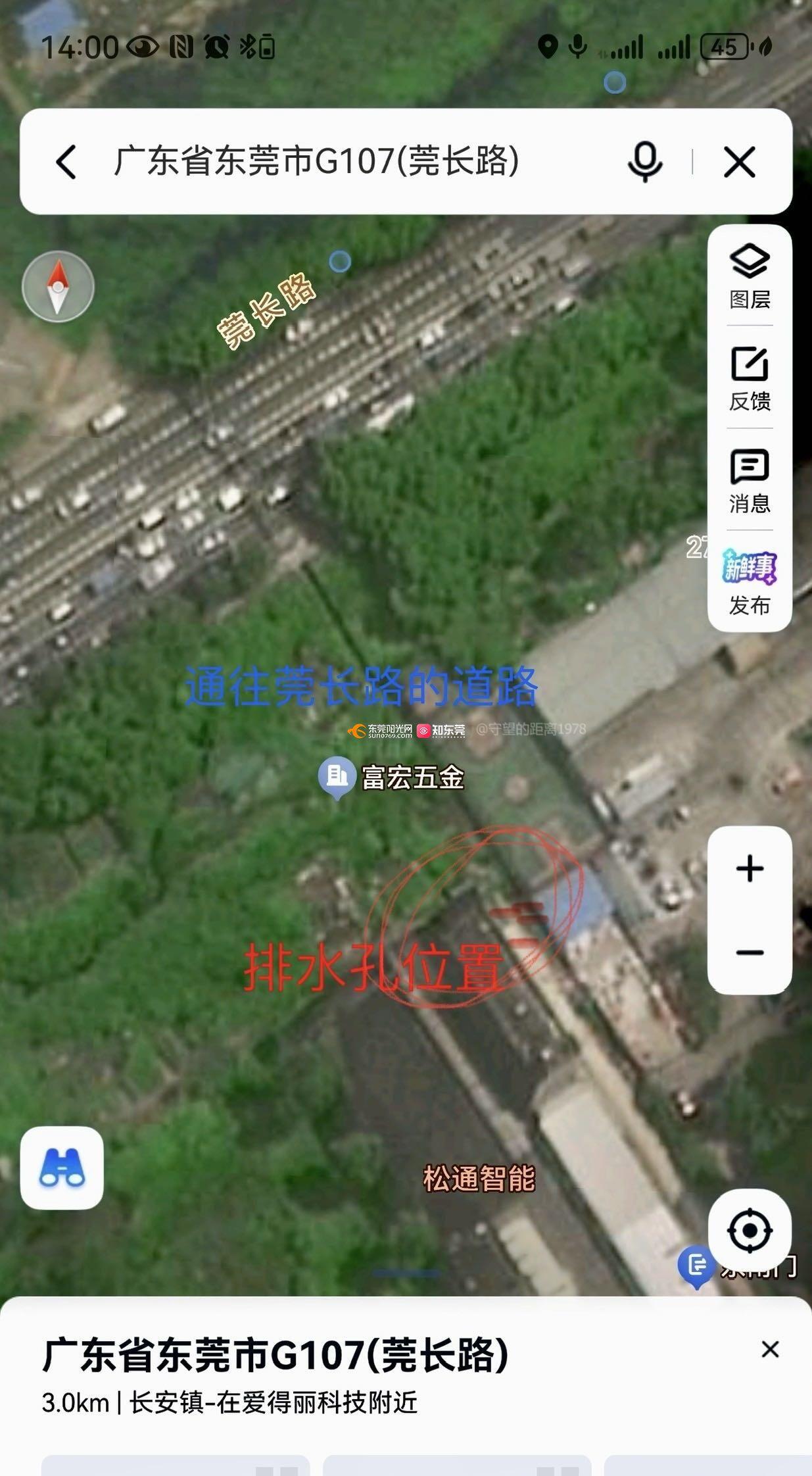The height and width of the screenshot is (1476, 812).
Task: Start voice search with the microphone icon
Action: [644, 162]
